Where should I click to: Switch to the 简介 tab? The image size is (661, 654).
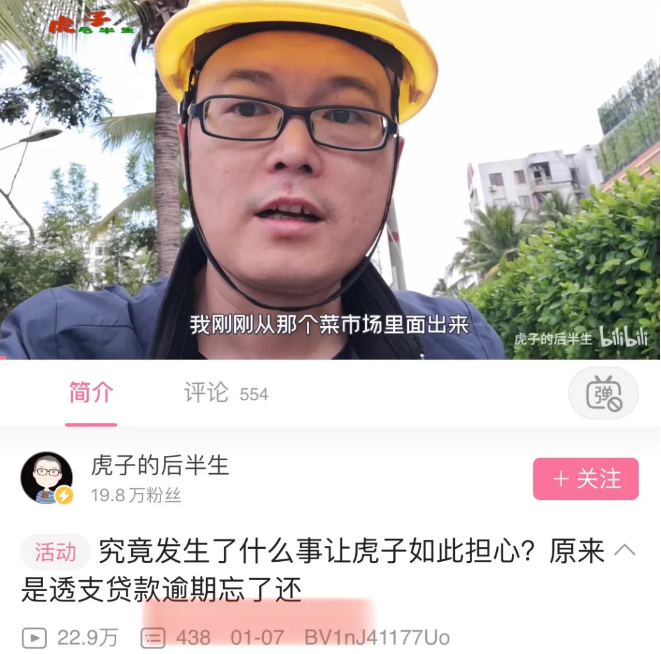[x=91, y=393]
